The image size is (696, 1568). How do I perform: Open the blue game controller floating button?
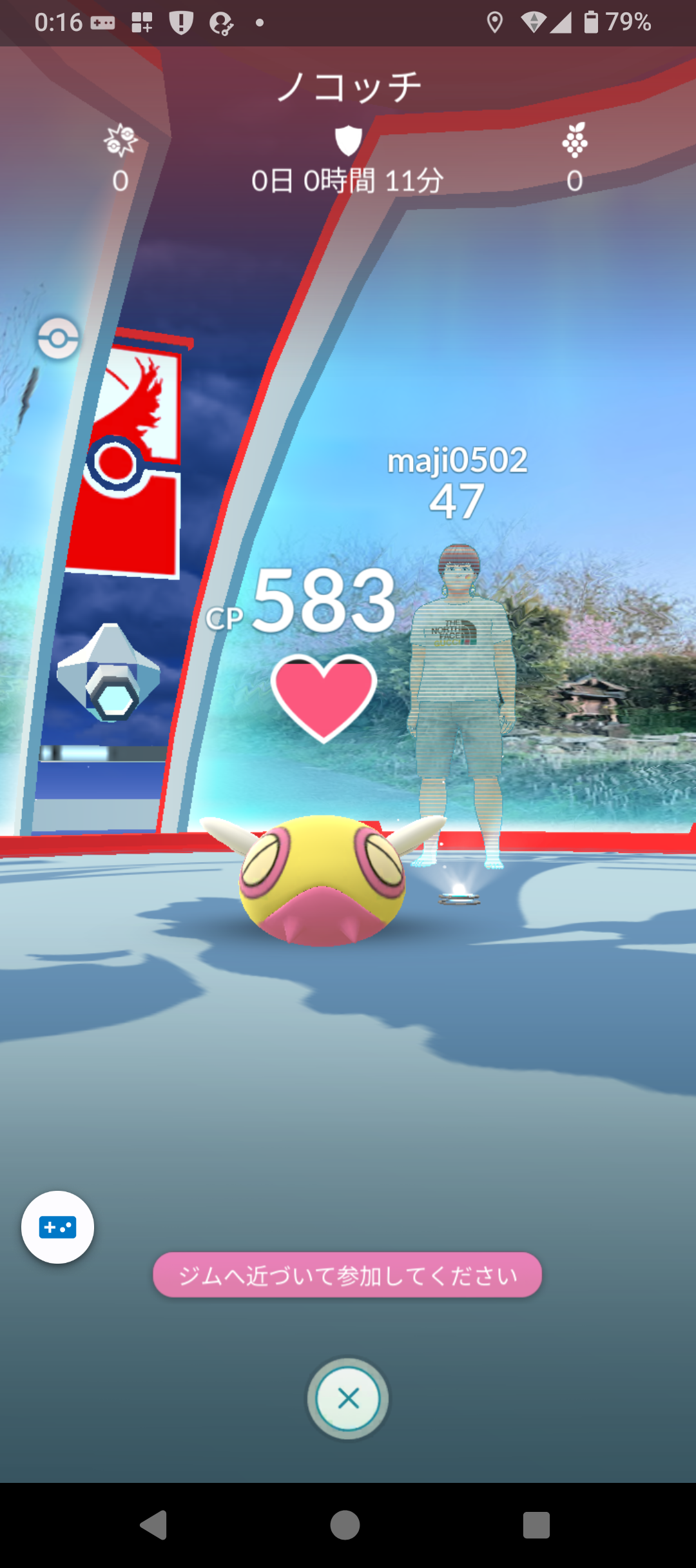pos(57,1227)
